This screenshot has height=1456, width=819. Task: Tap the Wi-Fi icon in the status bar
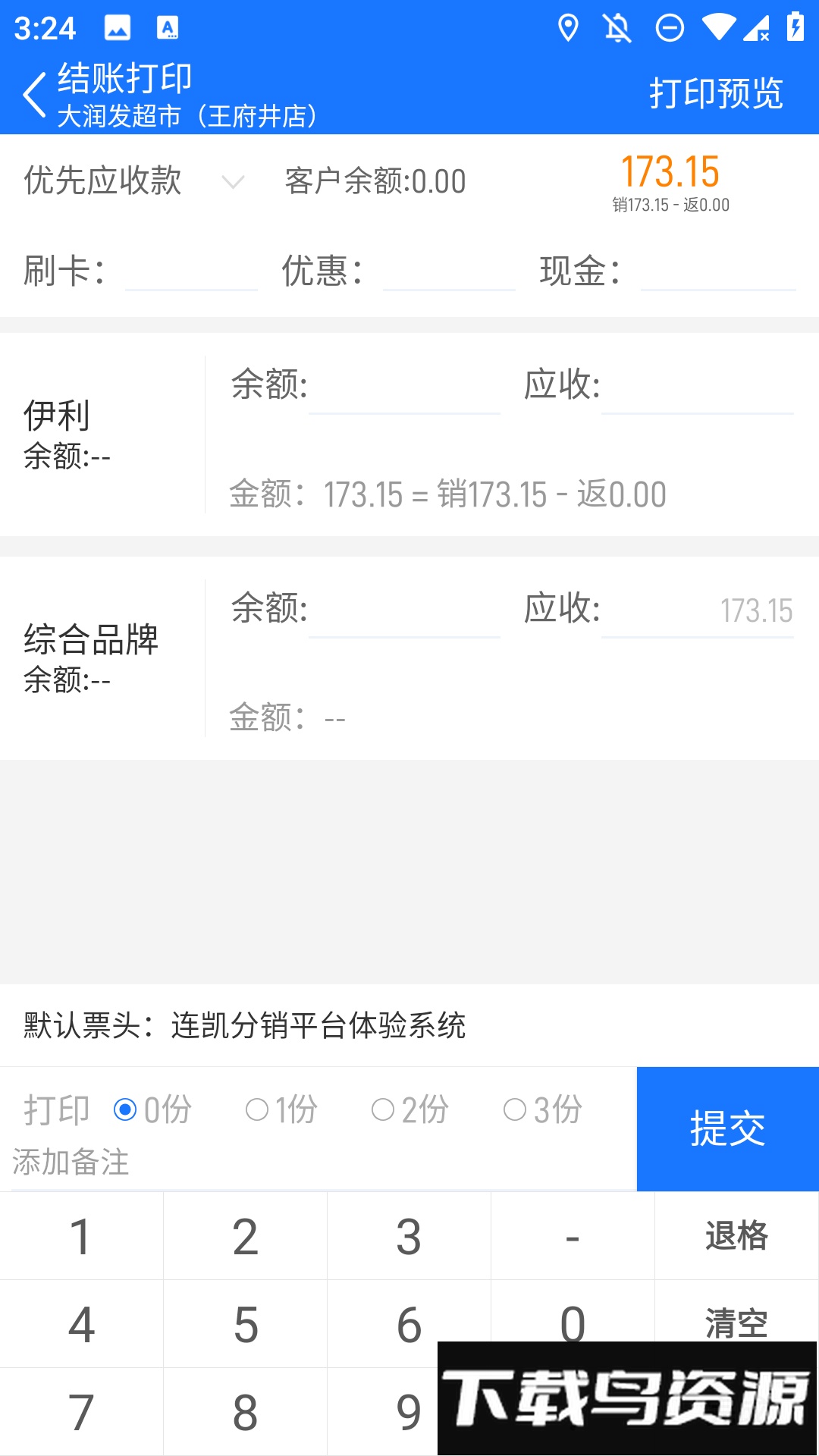click(718, 27)
